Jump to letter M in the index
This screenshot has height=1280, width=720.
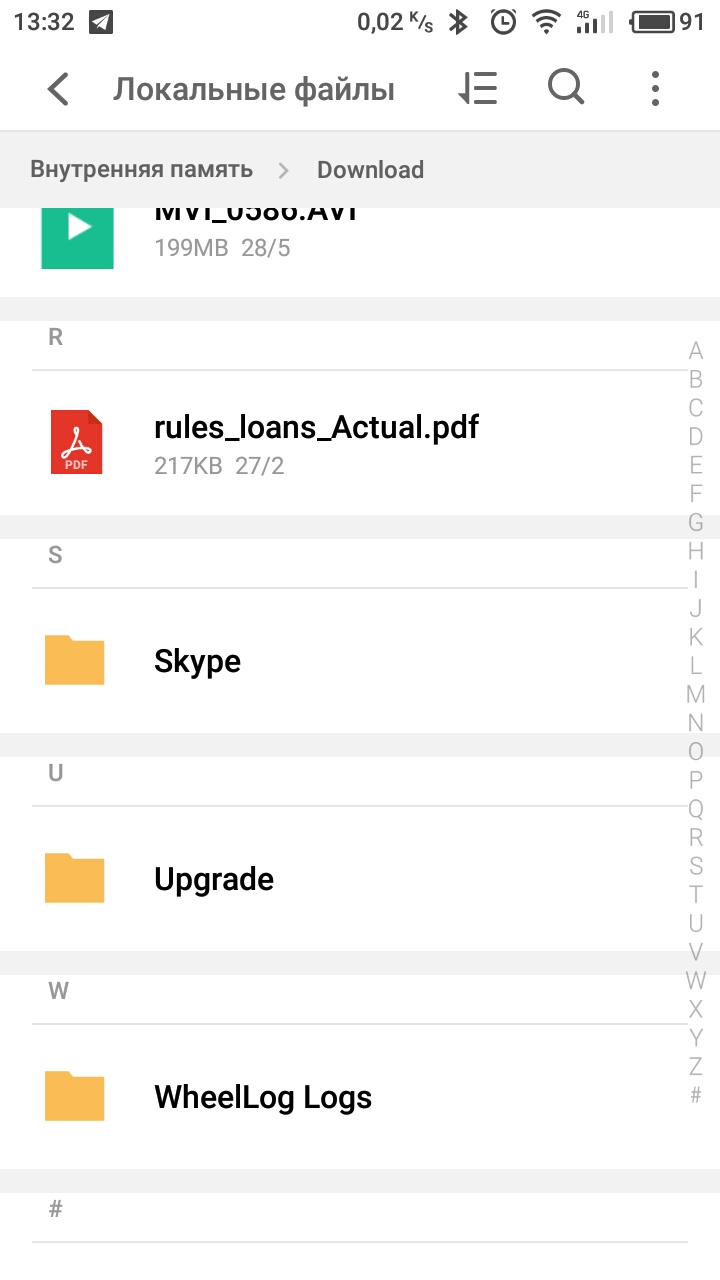tap(696, 694)
